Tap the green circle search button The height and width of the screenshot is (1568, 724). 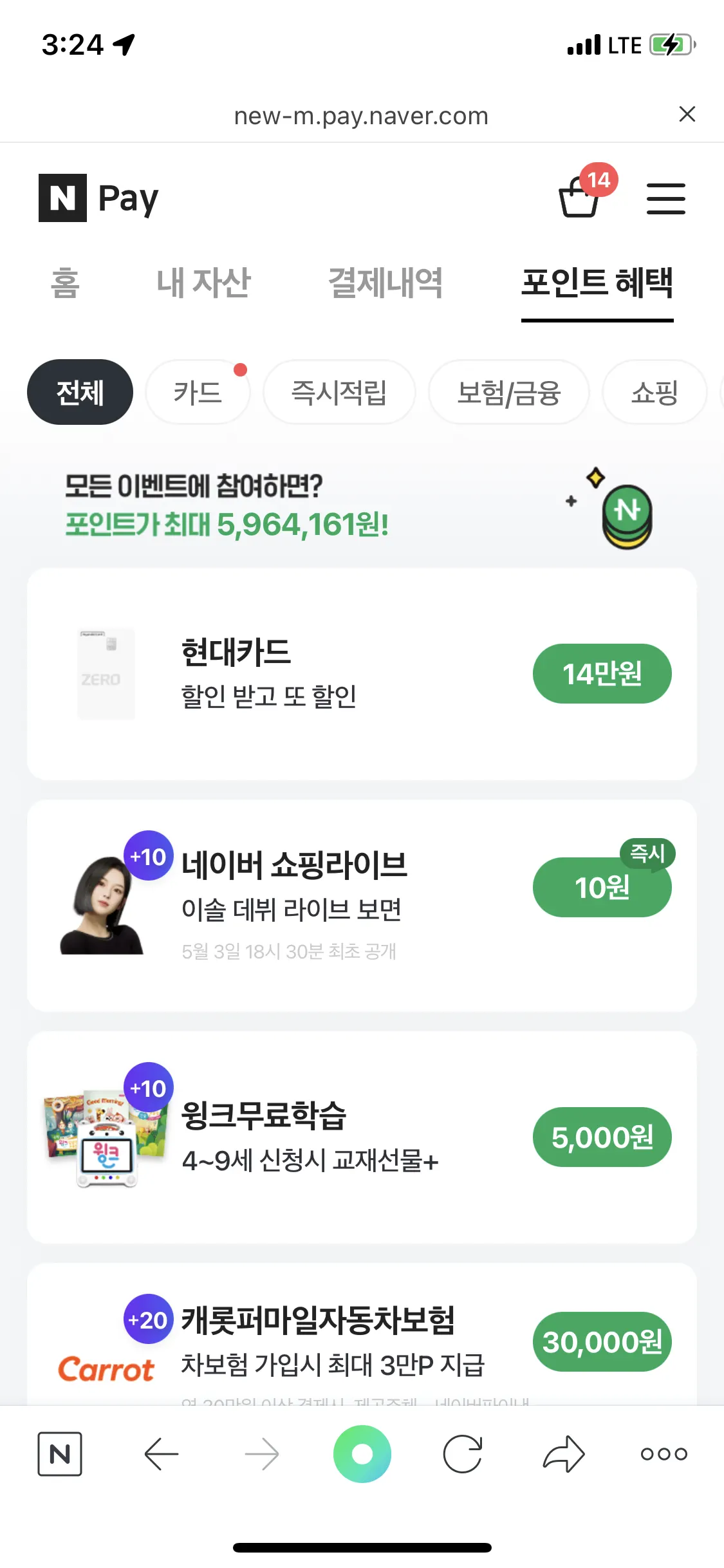[x=362, y=1454]
